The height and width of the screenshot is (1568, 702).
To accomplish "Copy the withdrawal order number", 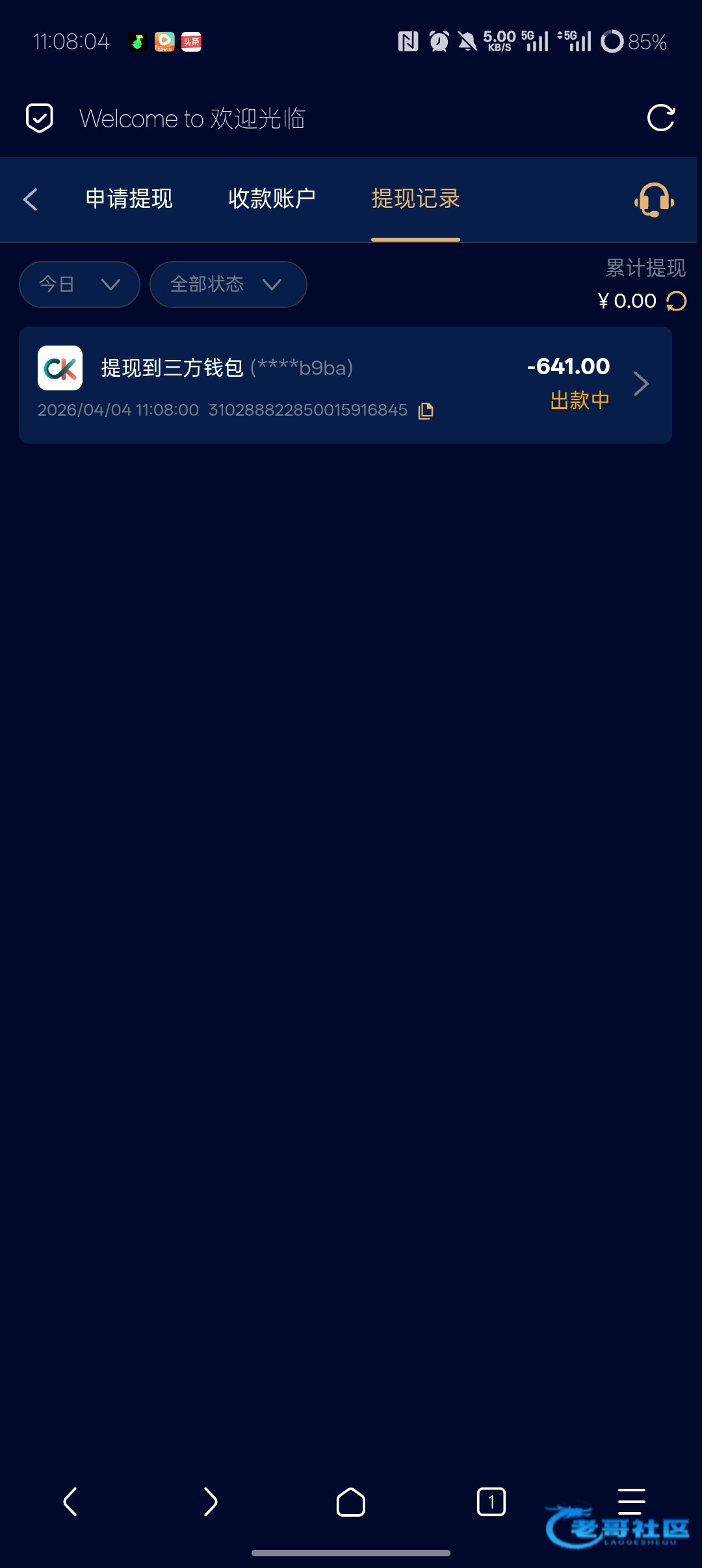I will [x=426, y=411].
